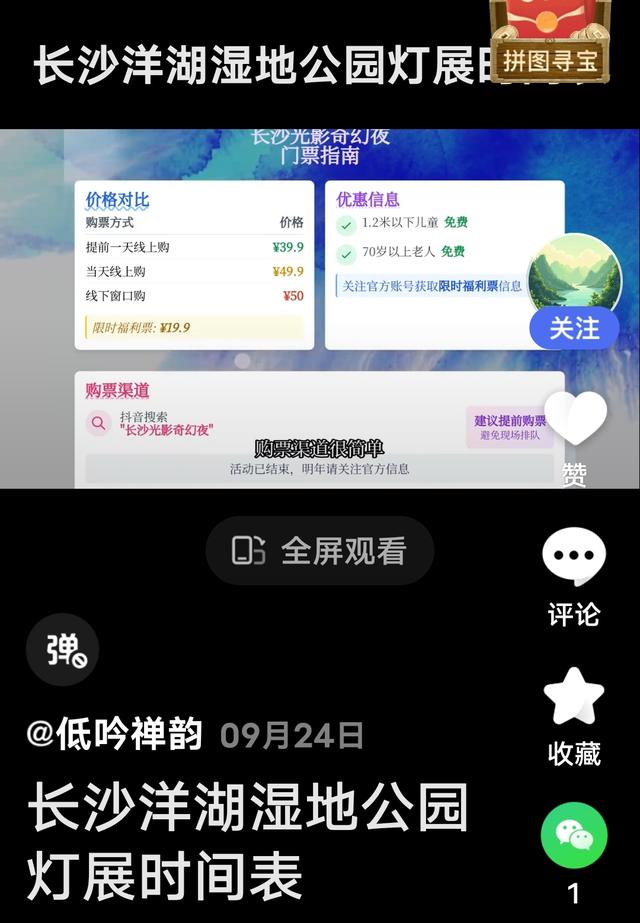Visit @低吟禅韵 author page
This screenshot has height=923, width=640.
coord(114,735)
